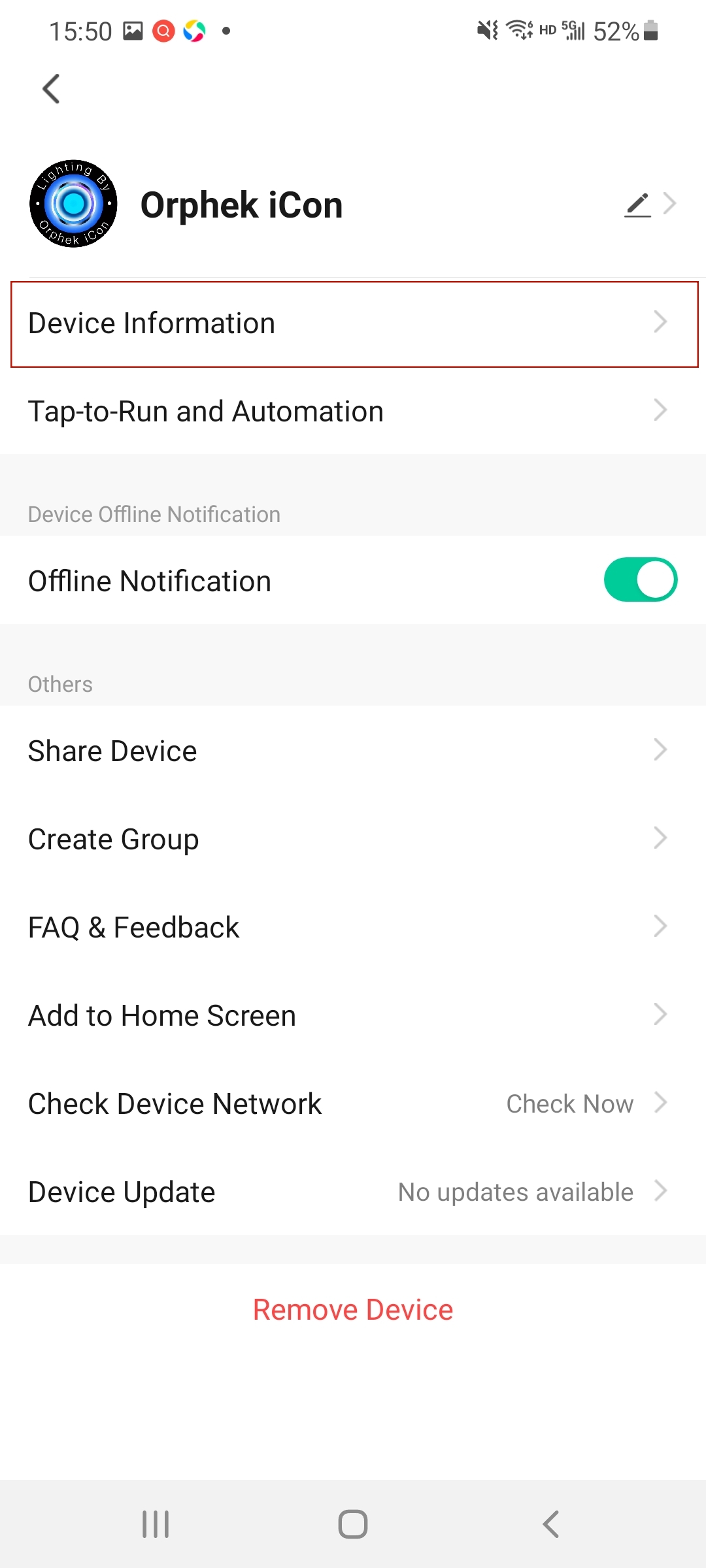Open Device Information

pos(353,323)
